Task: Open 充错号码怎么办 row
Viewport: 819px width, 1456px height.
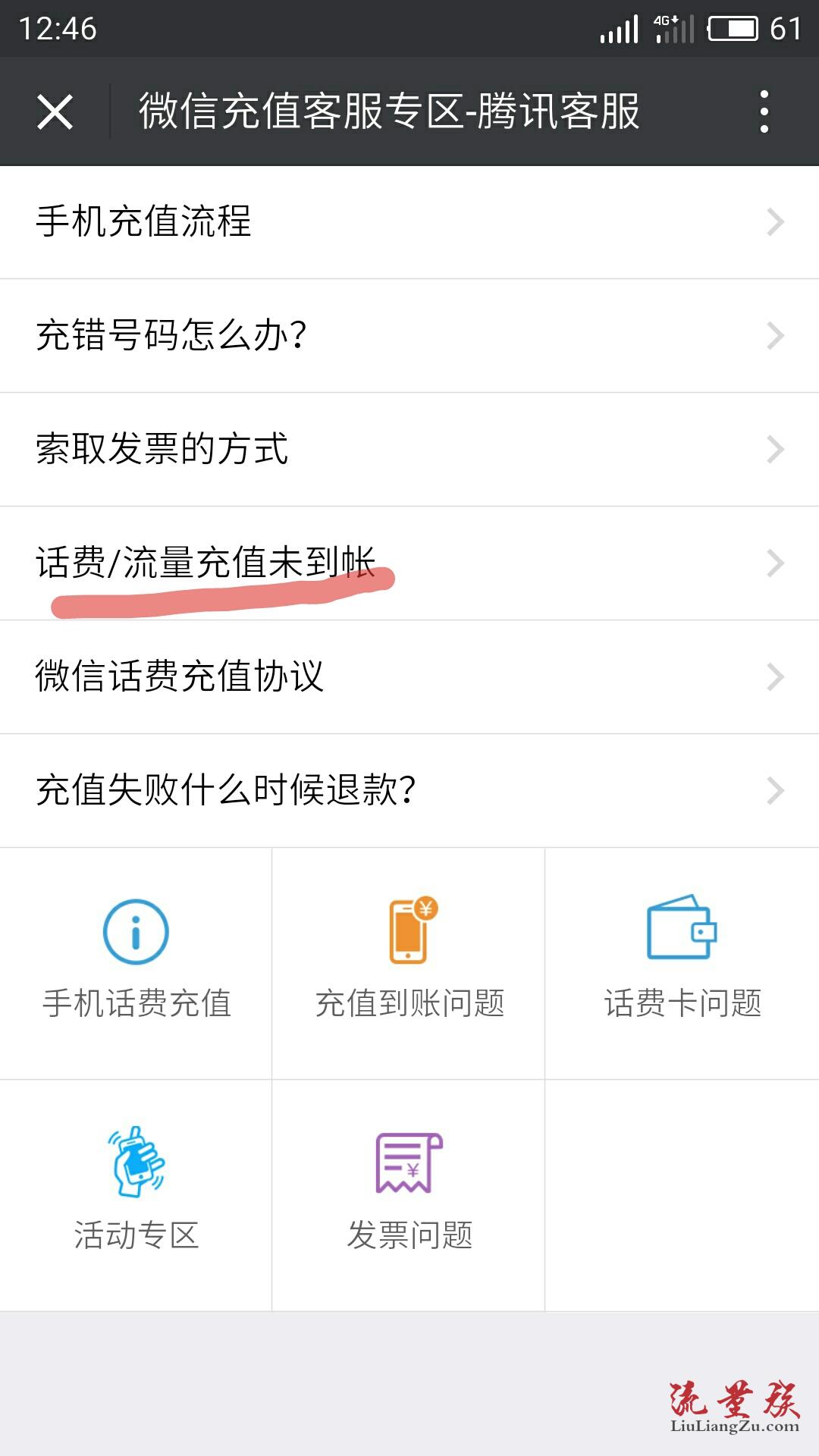Action: [x=409, y=336]
